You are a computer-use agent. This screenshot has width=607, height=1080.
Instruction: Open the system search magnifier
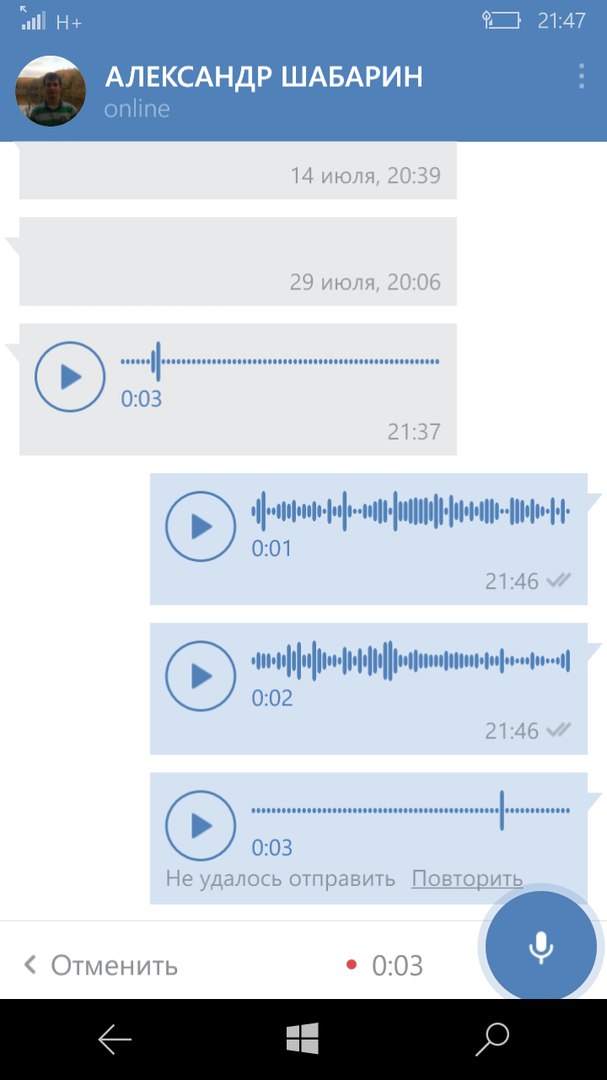click(492, 1041)
